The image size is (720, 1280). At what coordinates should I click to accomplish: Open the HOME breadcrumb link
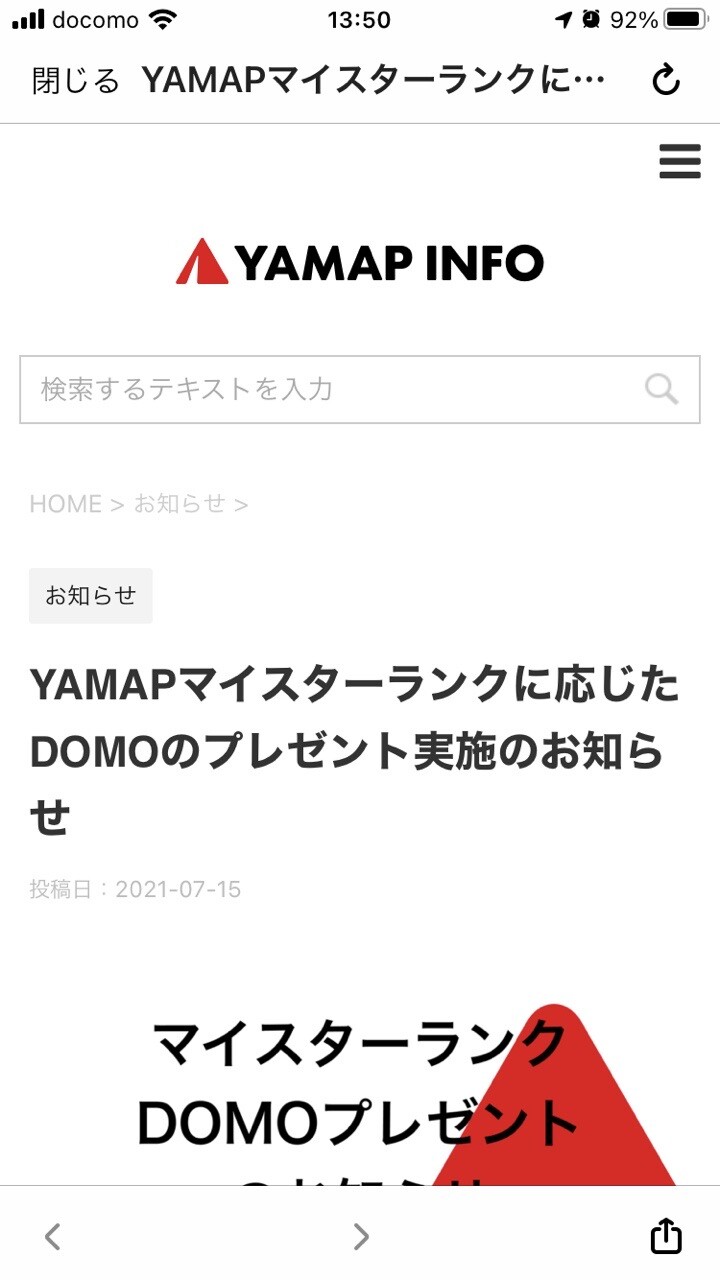[64, 503]
